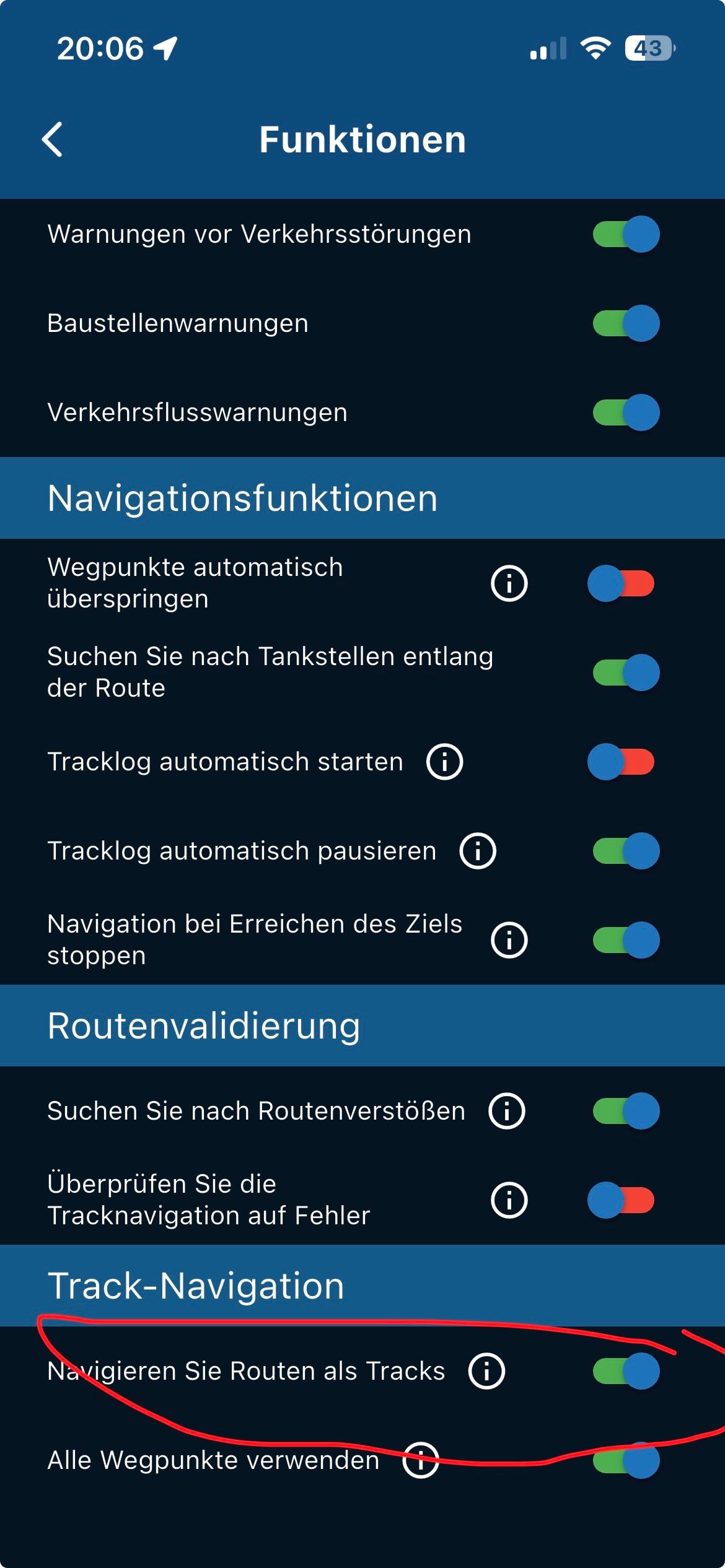Turn on Tracklog automatisch starten
The width and height of the screenshot is (725, 1568).
coord(622,762)
